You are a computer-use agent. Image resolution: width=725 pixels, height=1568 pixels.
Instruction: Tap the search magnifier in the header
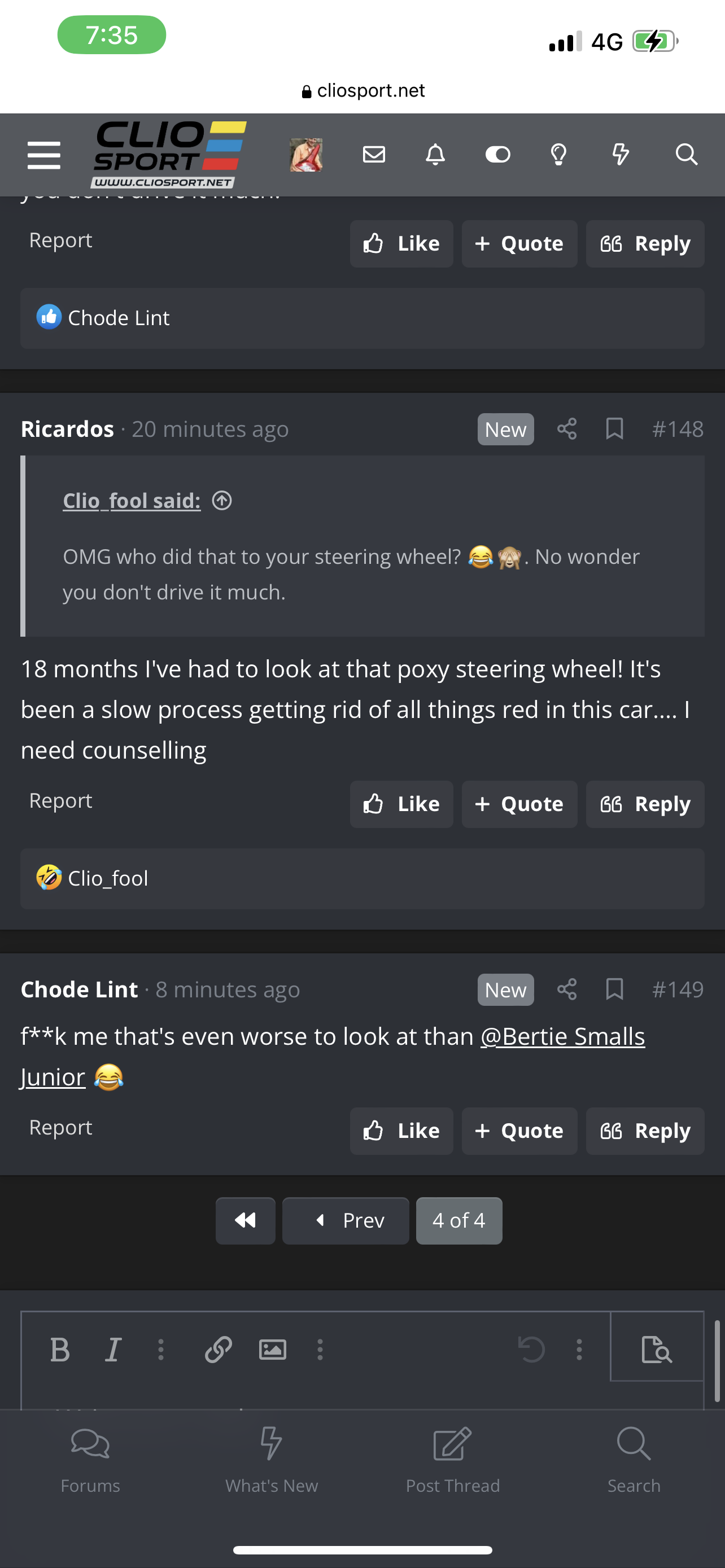(x=686, y=155)
